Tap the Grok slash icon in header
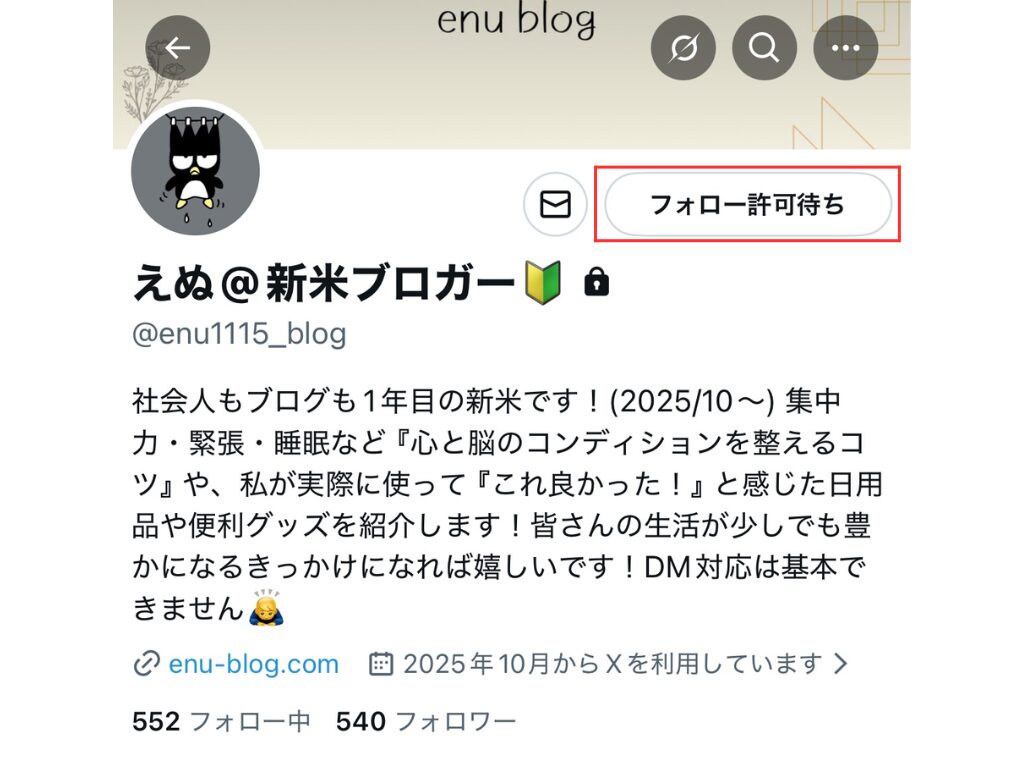 pos(683,48)
